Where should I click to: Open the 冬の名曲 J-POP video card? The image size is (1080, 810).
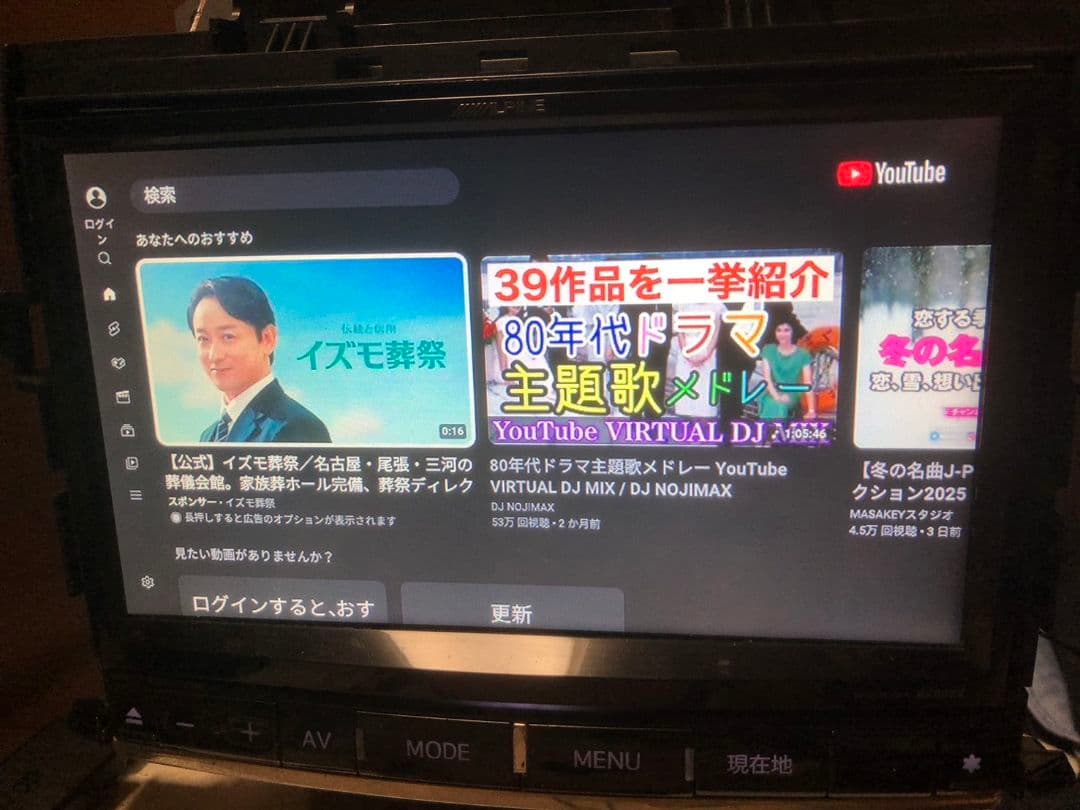(920, 349)
